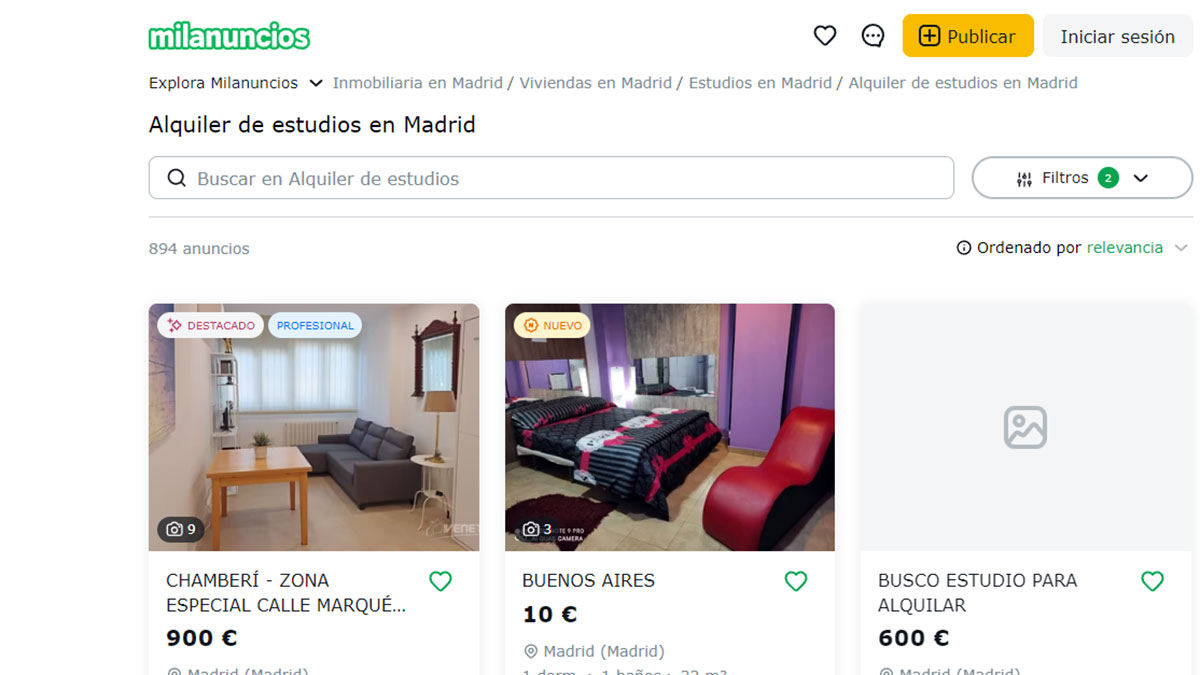
Task: Expand the Filtros dropdown
Action: click(x=1081, y=178)
